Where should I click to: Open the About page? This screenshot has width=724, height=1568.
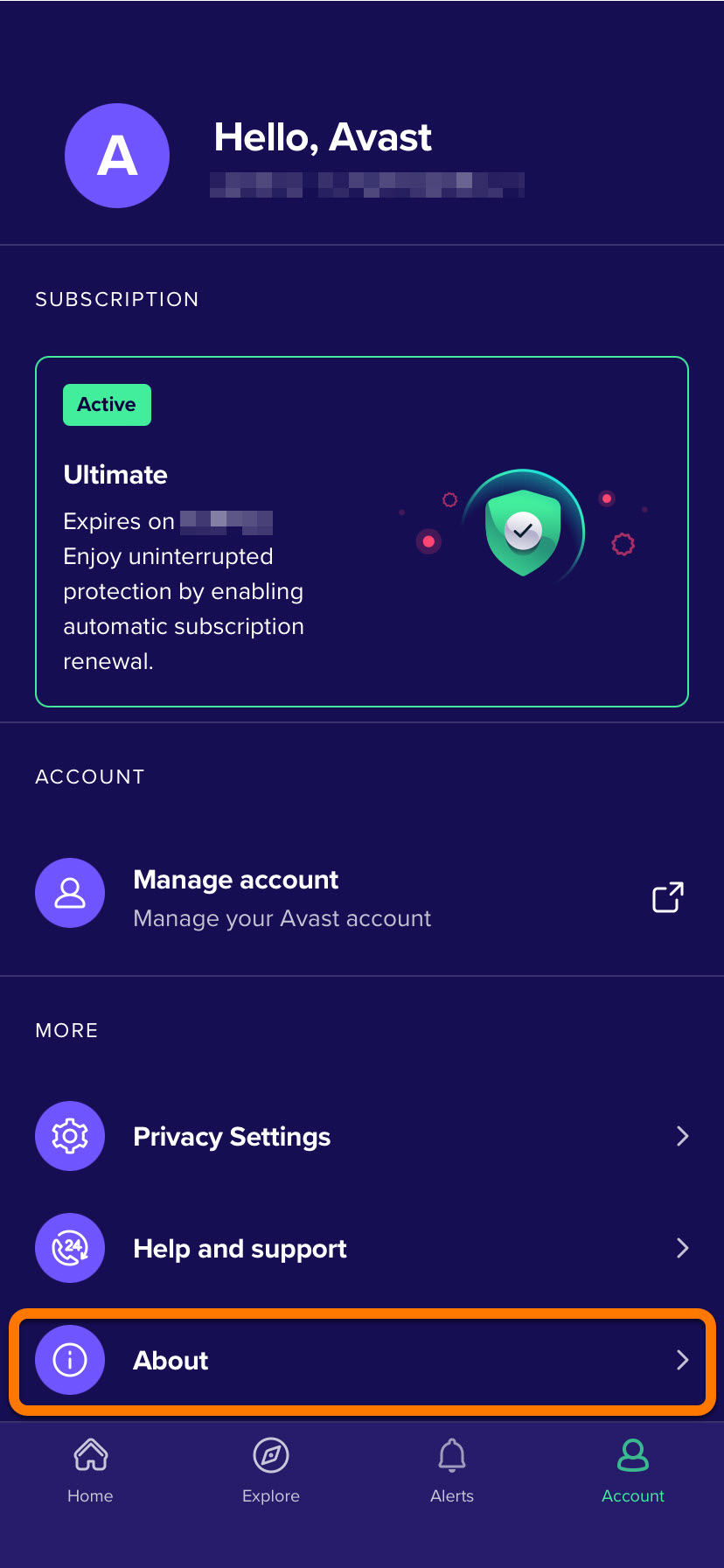(361, 1360)
